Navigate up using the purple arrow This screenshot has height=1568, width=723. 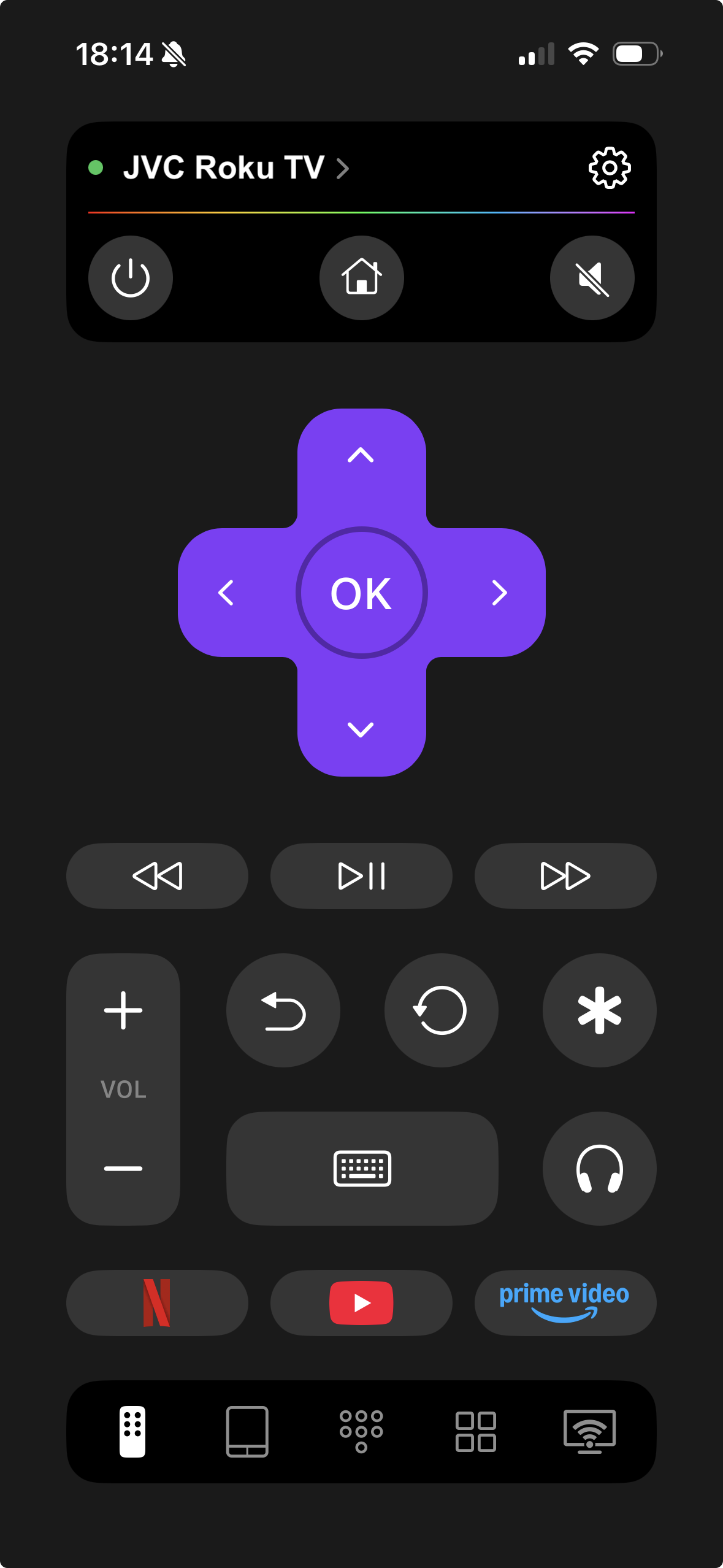click(x=361, y=456)
